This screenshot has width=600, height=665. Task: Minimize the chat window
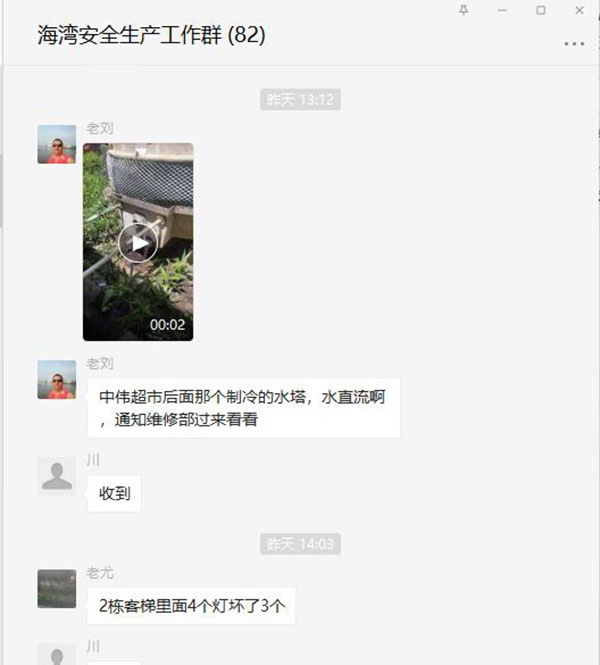502,9
